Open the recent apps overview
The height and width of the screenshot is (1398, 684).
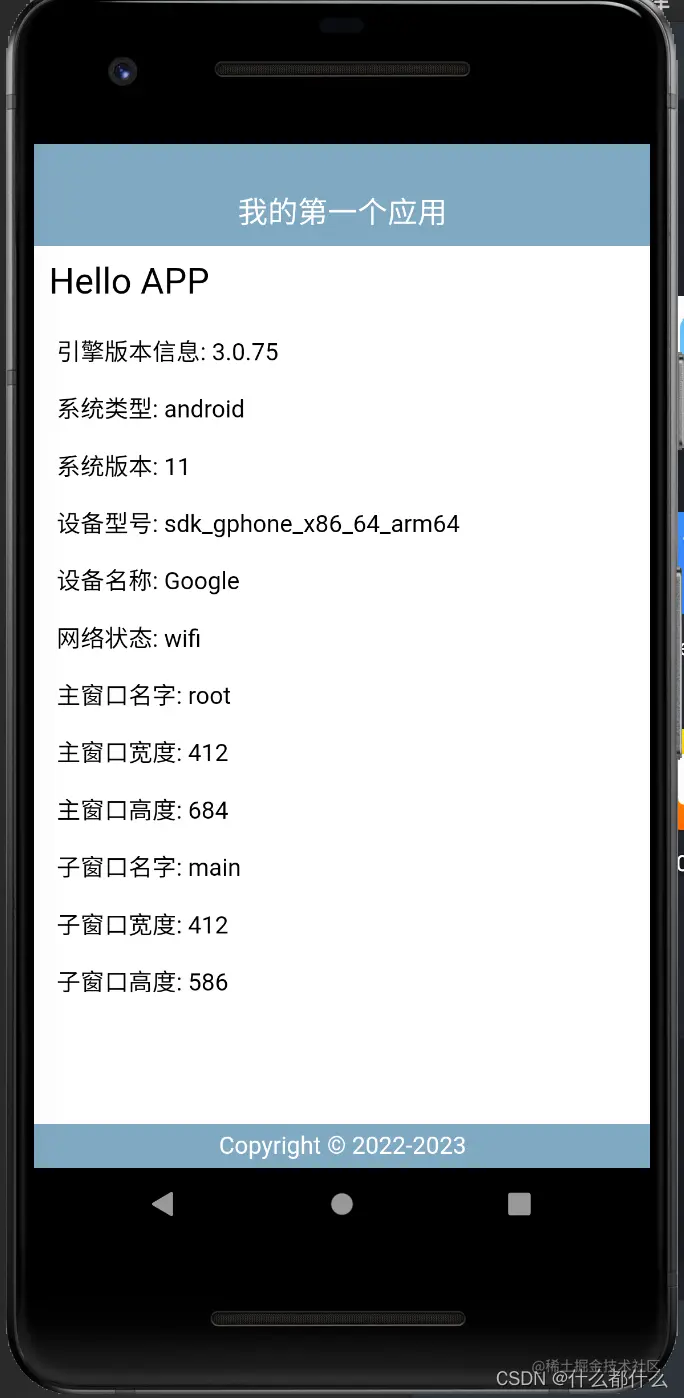[x=519, y=1204]
